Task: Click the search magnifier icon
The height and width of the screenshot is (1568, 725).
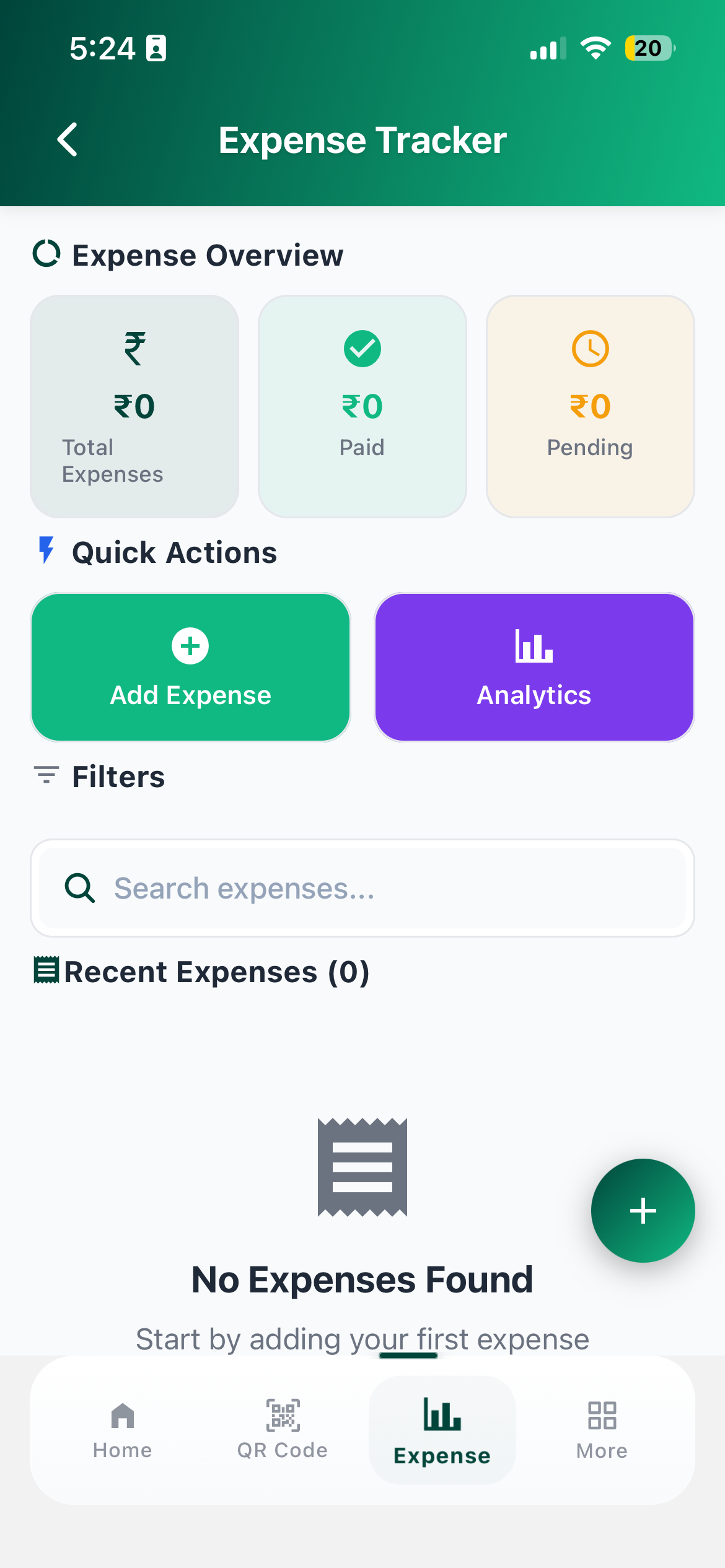Action: (x=80, y=888)
